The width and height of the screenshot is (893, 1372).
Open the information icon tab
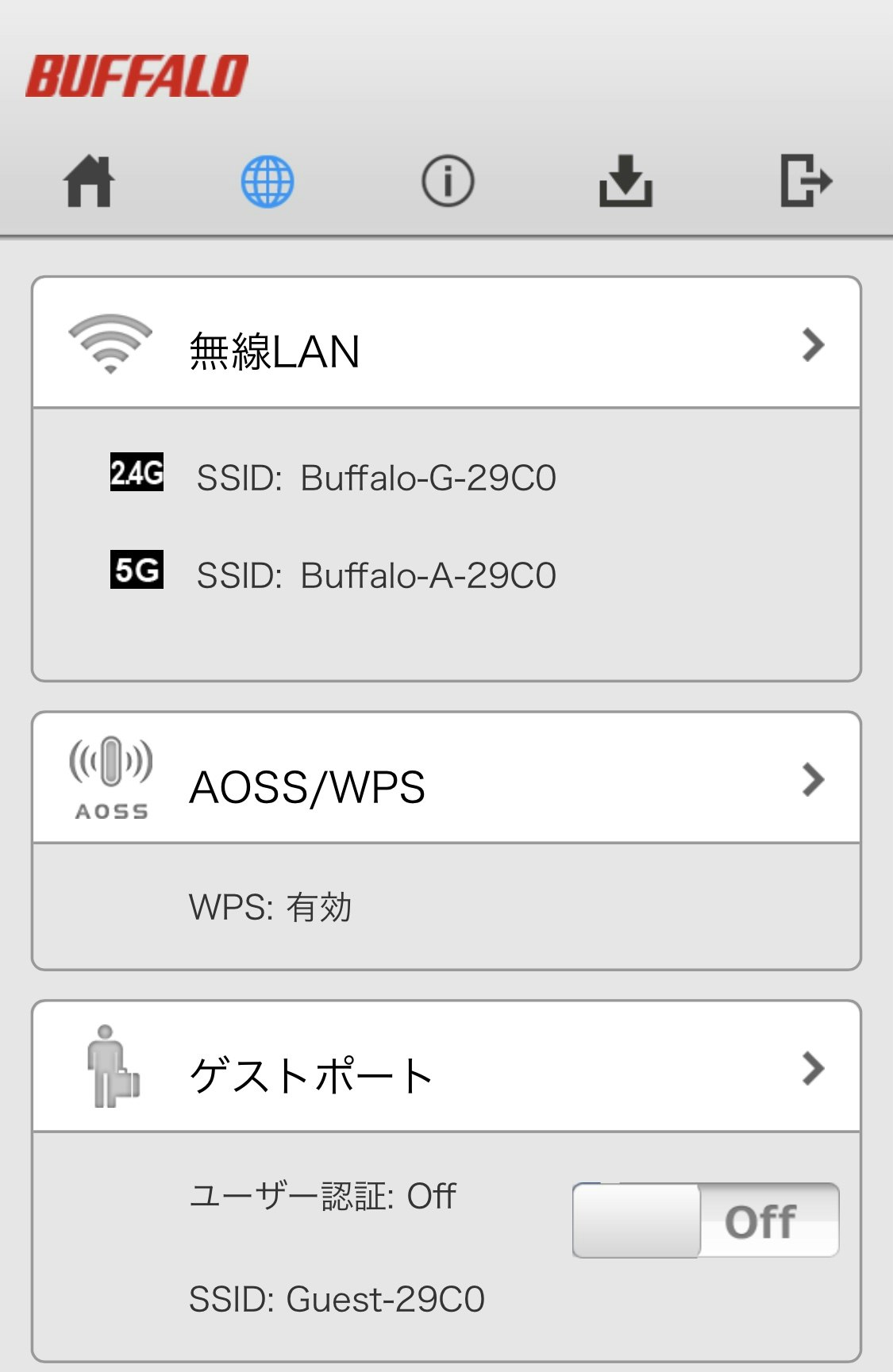tap(448, 182)
